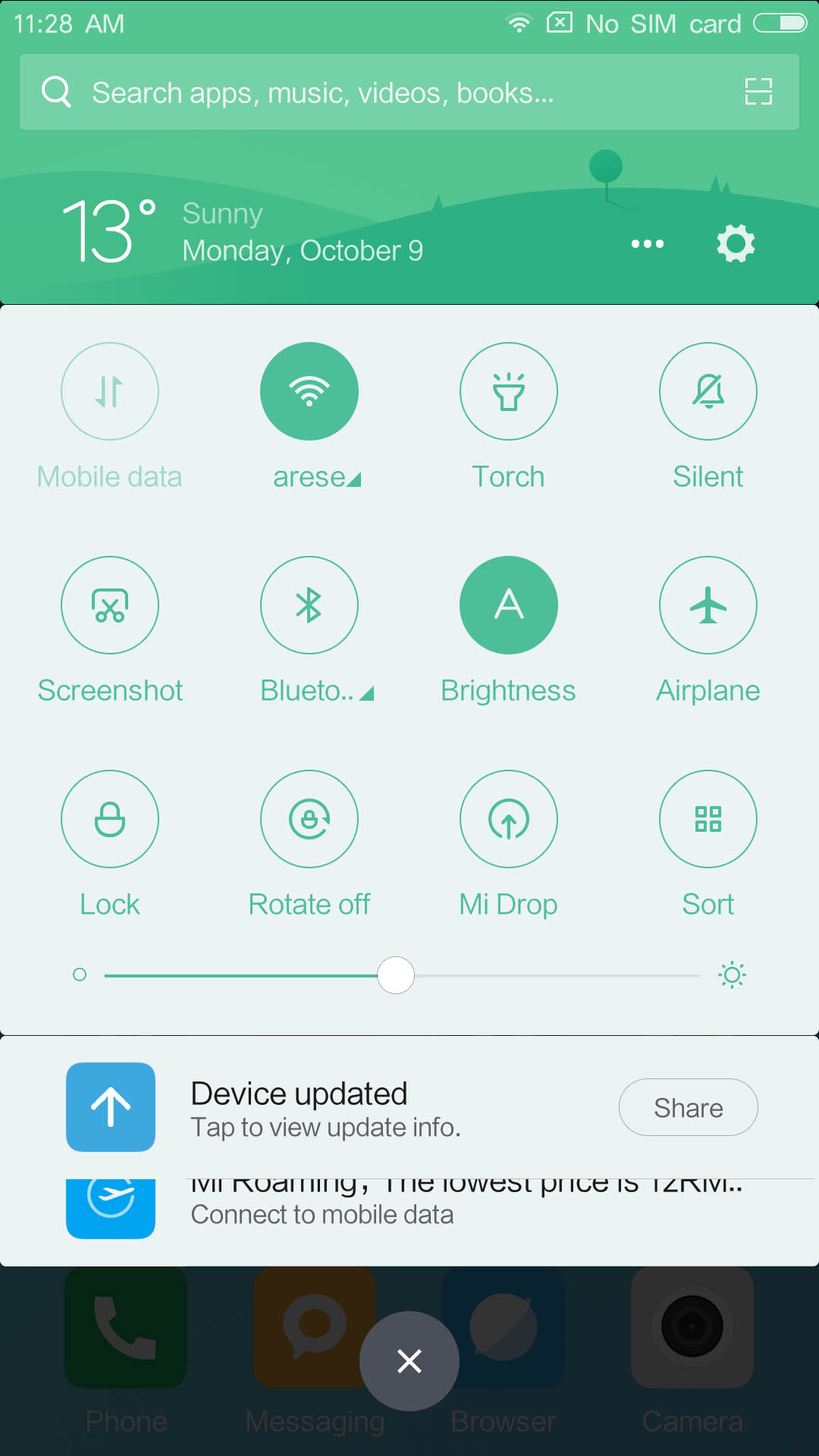Image resolution: width=819 pixels, height=1456 pixels.
Task: Dismiss notifications with the X button
Action: click(409, 1361)
